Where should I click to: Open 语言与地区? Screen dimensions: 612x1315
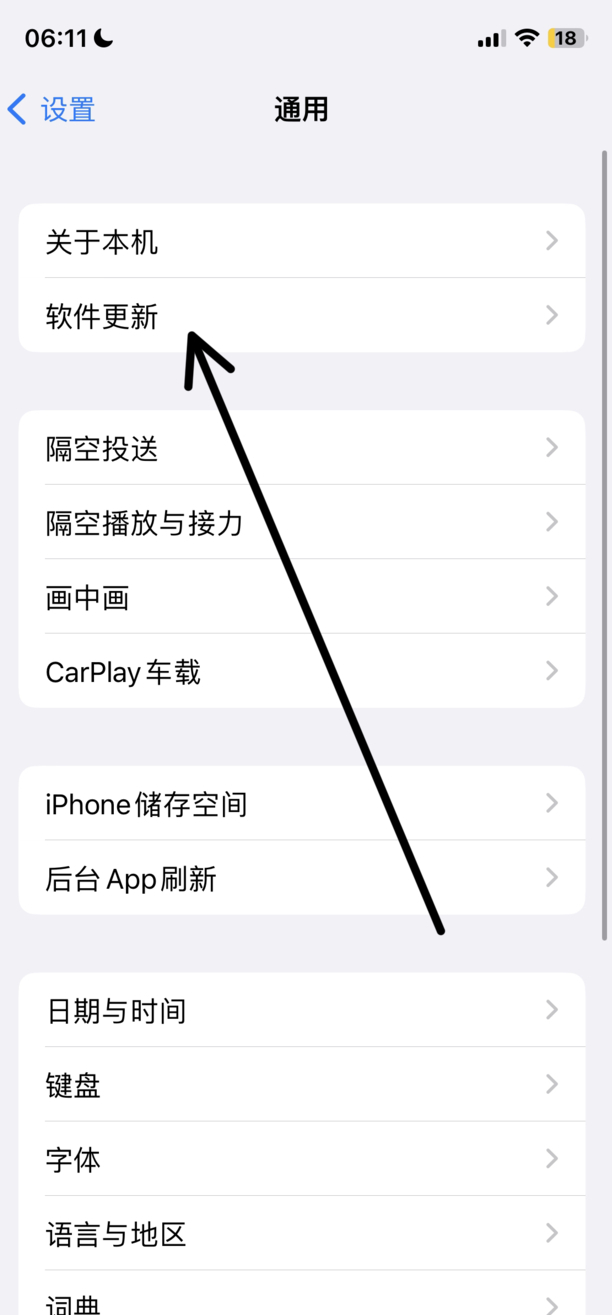[x=300, y=1234]
